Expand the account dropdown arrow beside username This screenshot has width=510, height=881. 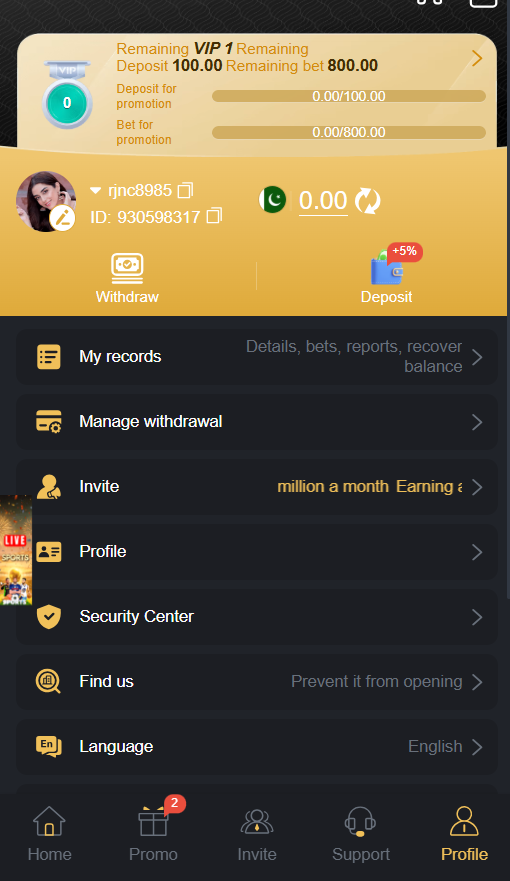click(x=95, y=191)
